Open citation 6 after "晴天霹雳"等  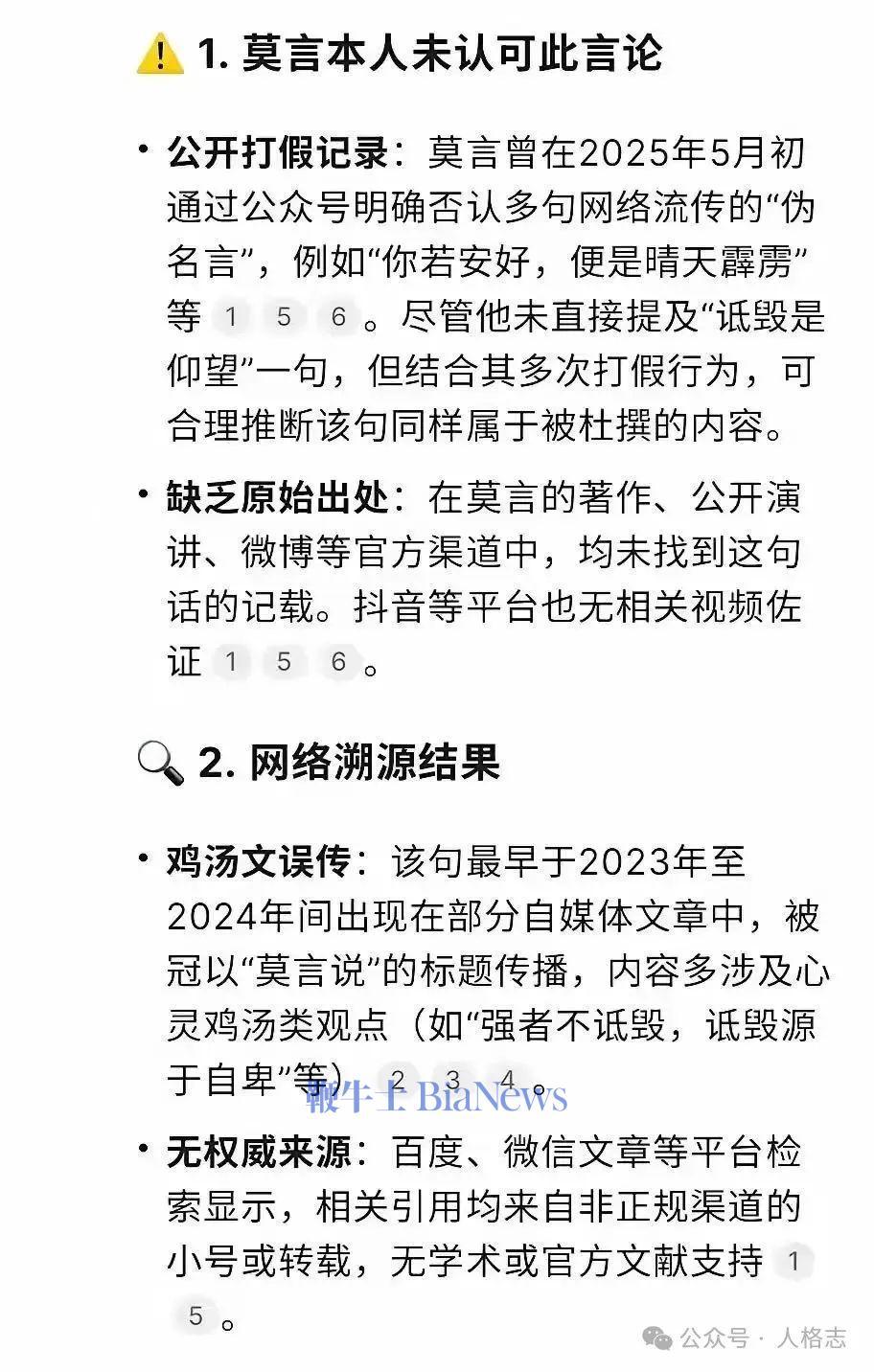click(x=338, y=316)
